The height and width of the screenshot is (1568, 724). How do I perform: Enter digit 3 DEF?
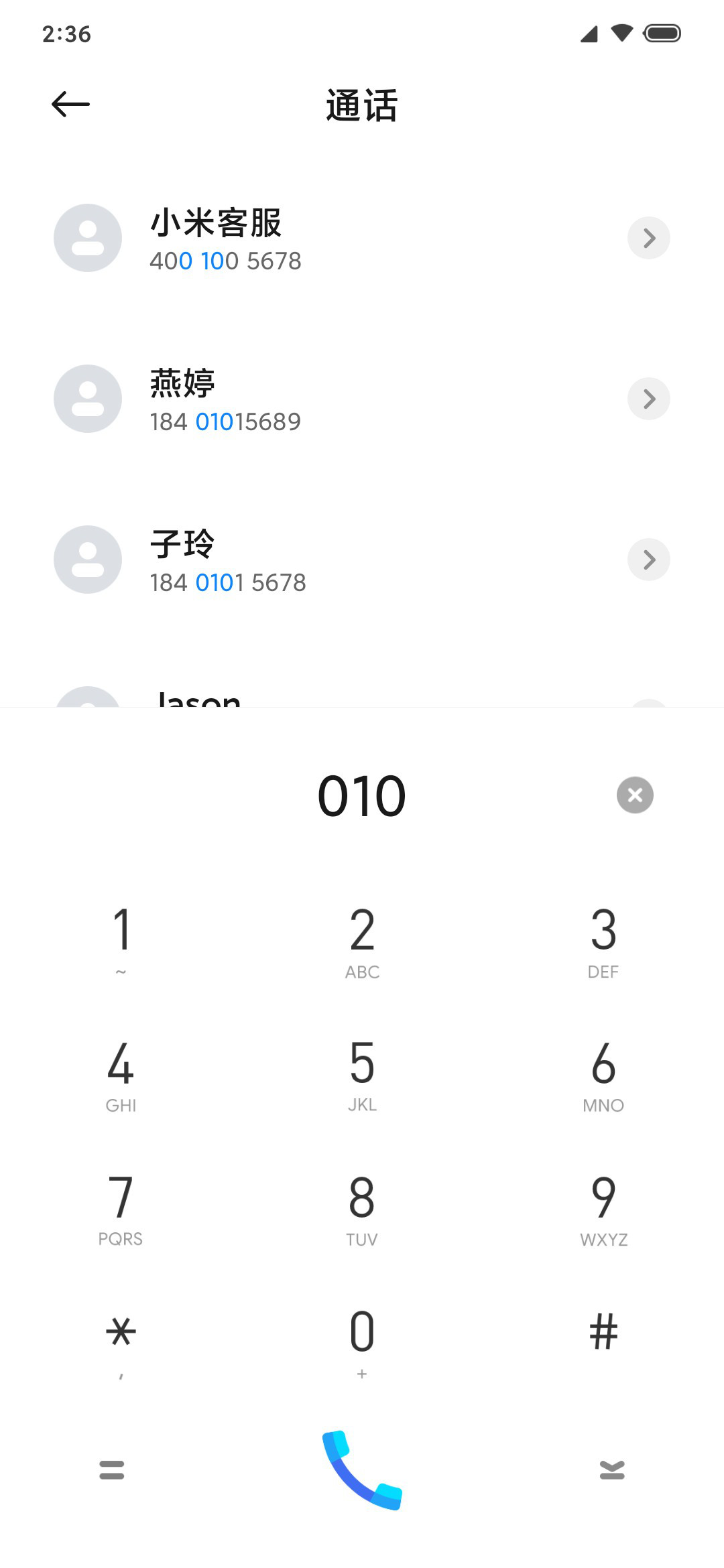[x=603, y=941]
